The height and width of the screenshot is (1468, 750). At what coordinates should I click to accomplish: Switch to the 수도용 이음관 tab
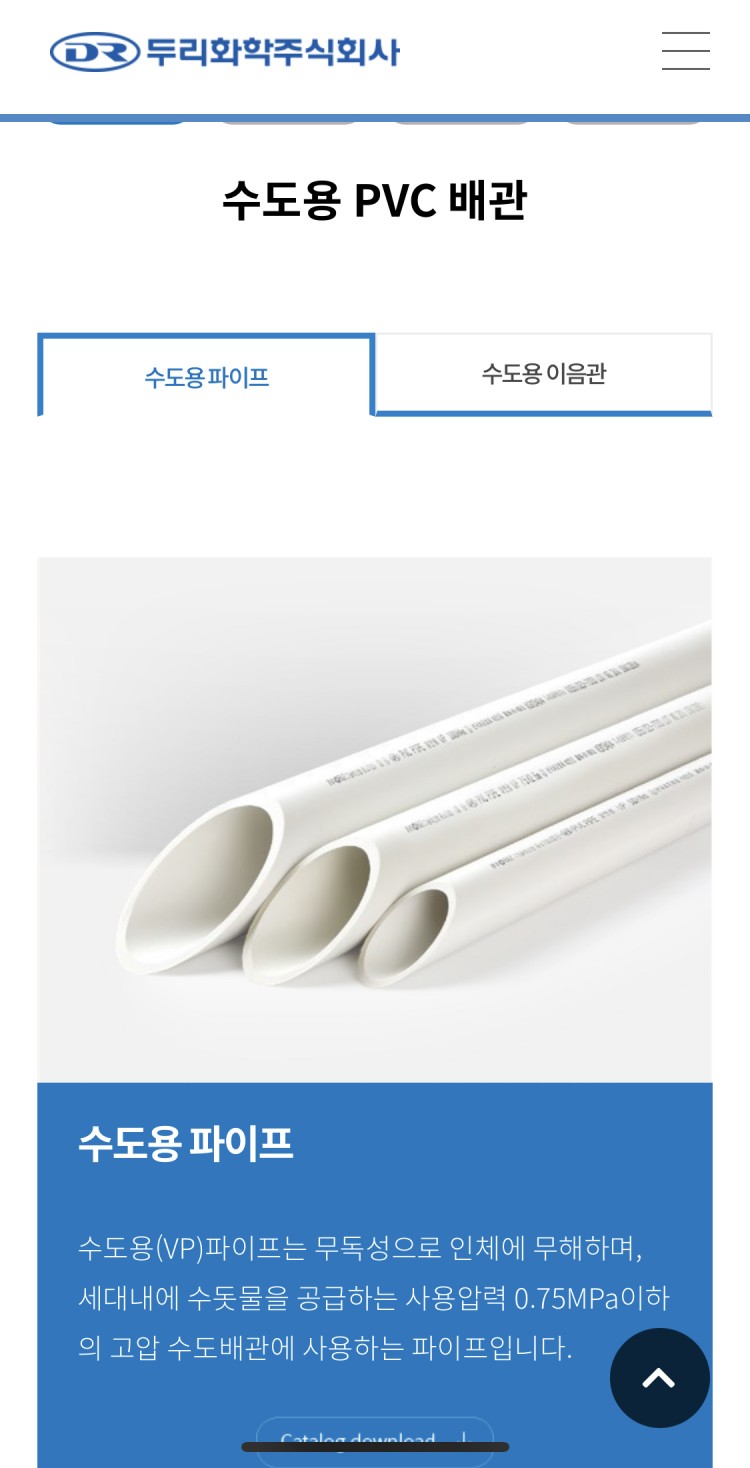544,374
